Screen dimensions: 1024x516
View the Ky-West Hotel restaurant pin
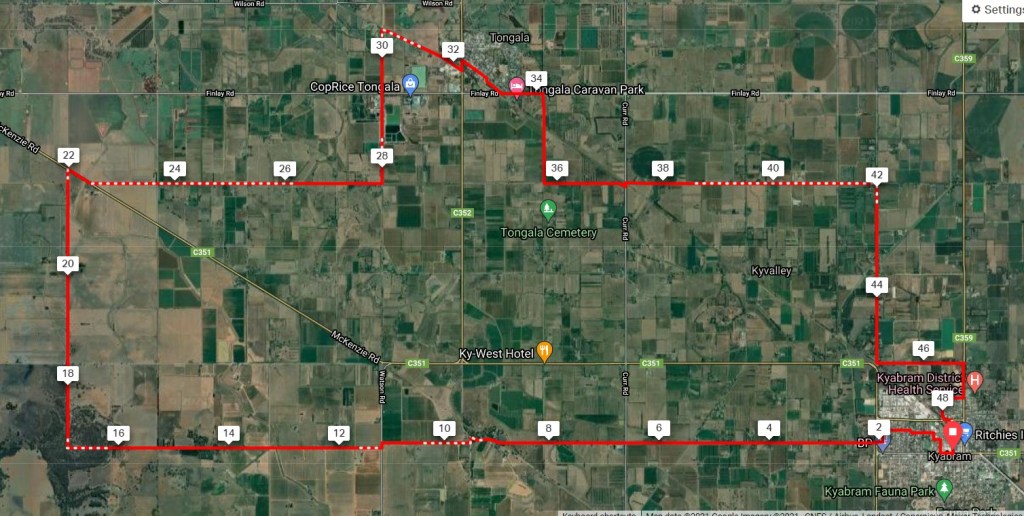544,351
